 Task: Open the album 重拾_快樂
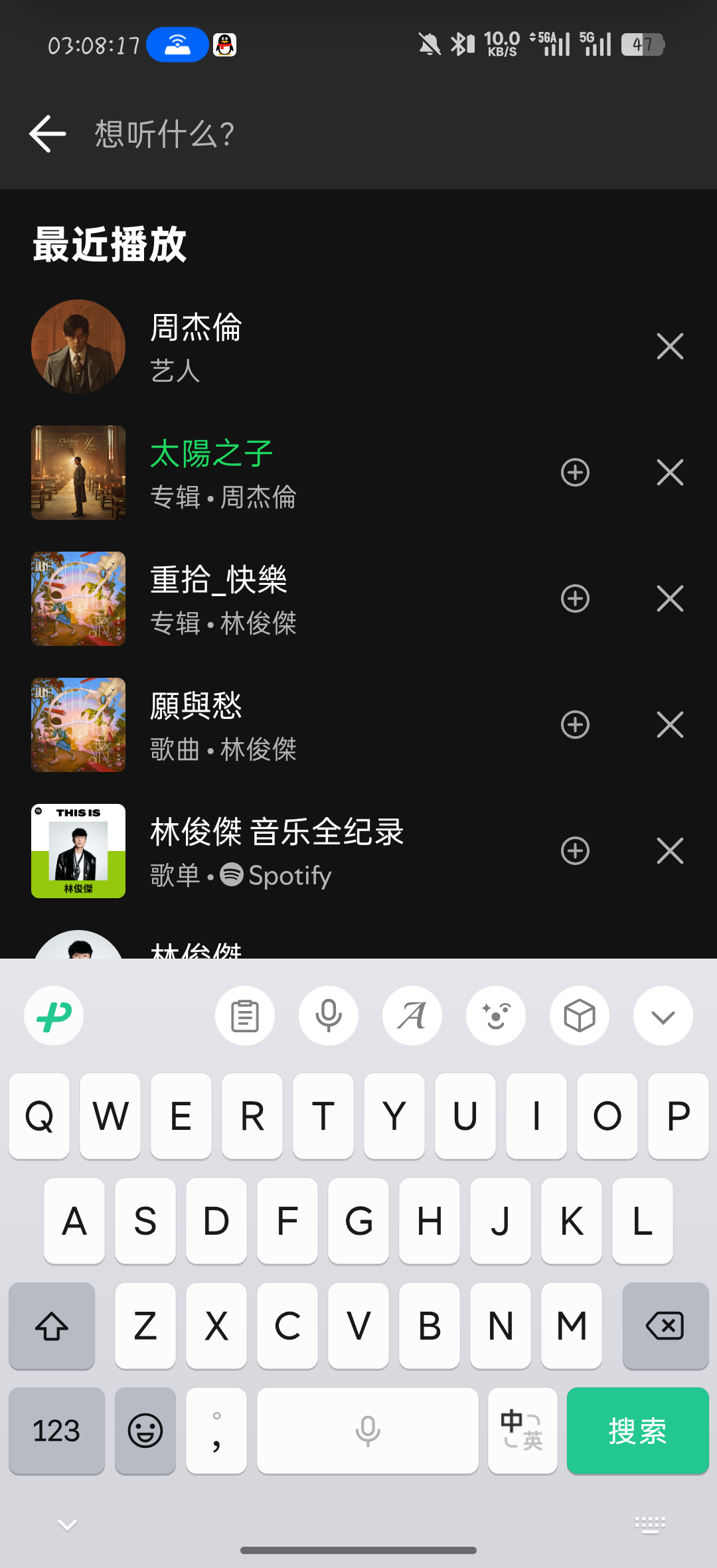285,599
